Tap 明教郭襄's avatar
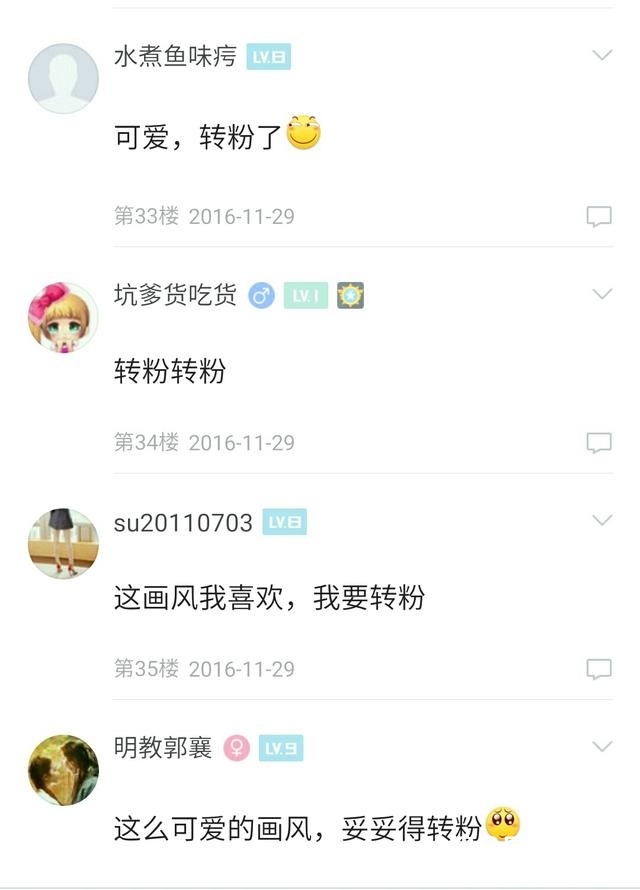The width and height of the screenshot is (640, 890). click(x=63, y=770)
